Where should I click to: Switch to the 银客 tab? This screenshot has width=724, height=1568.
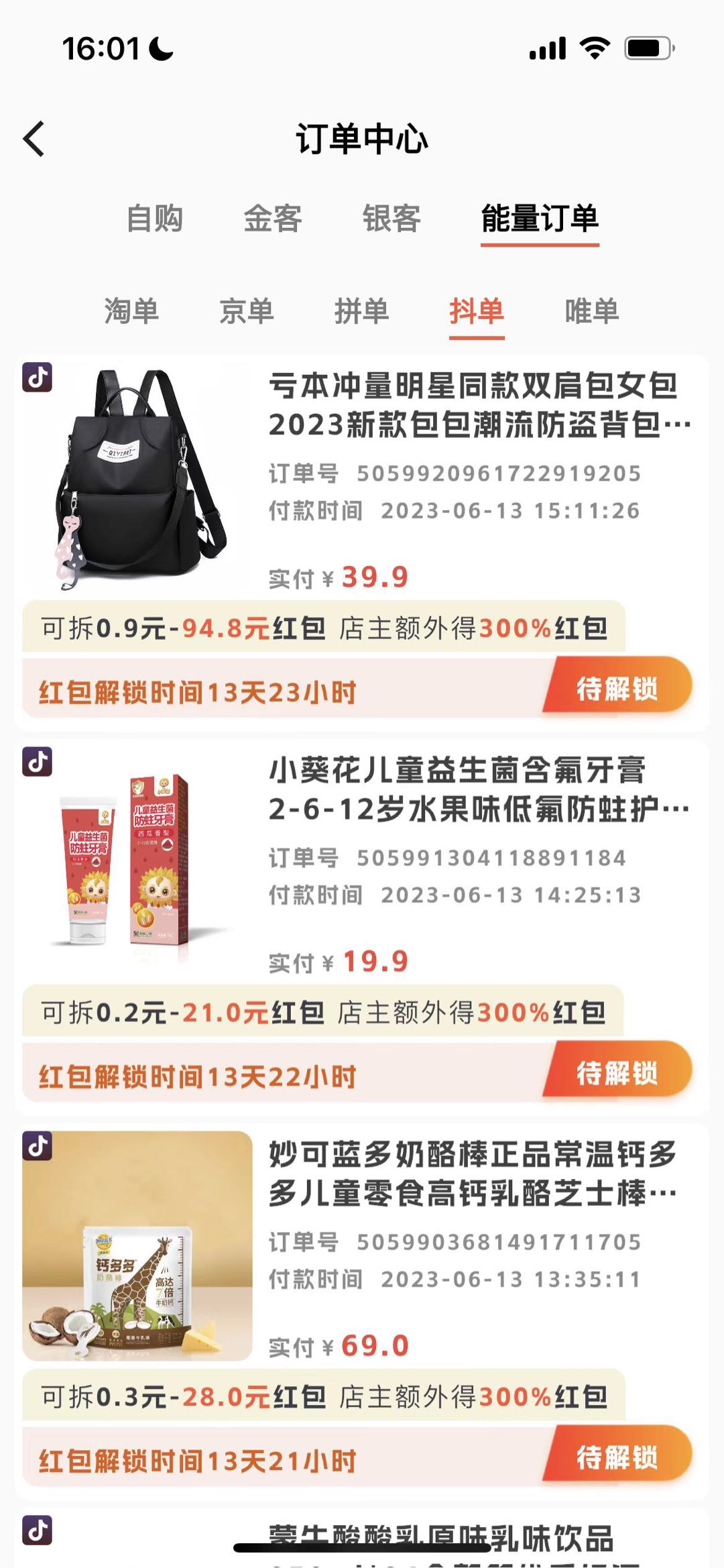tap(391, 219)
